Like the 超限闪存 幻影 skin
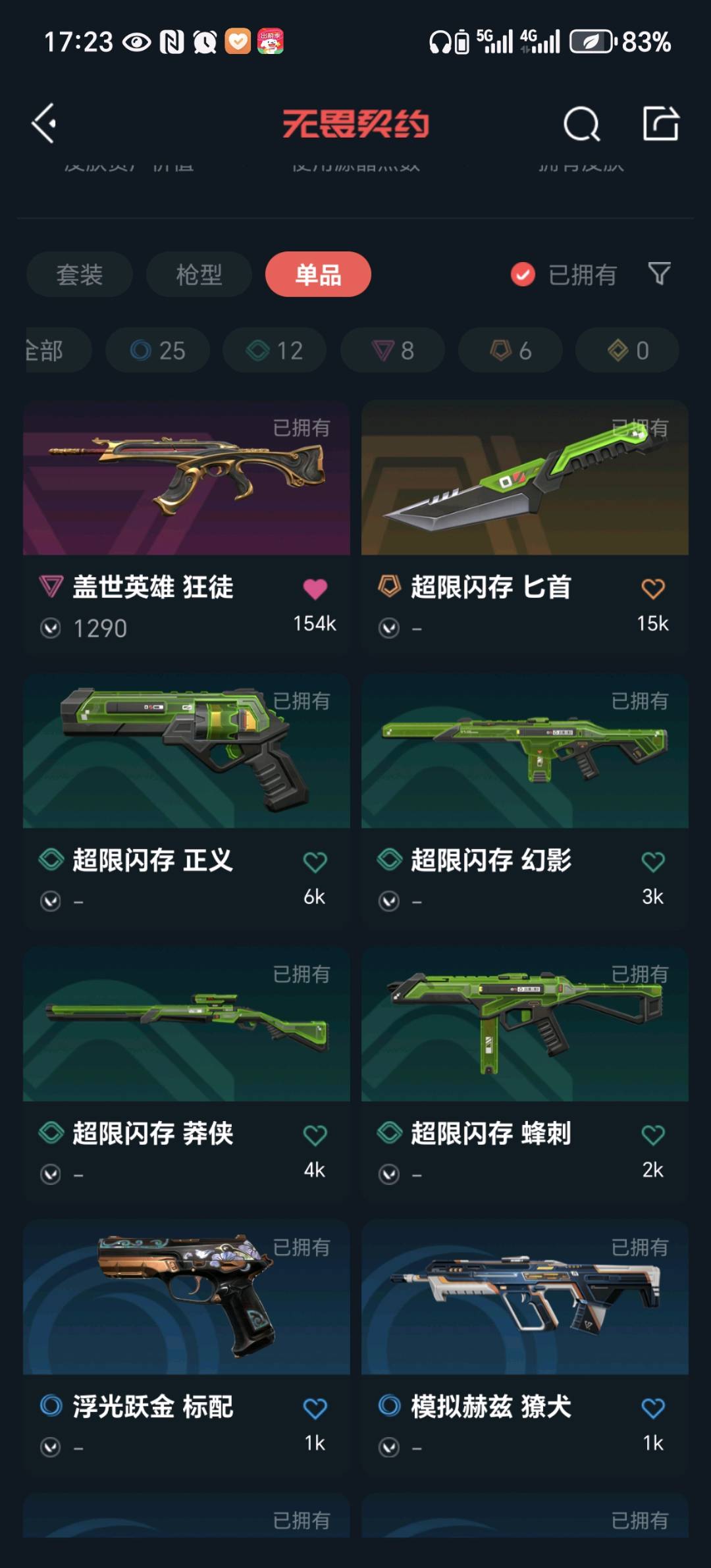The width and height of the screenshot is (711, 1568). 653,862
